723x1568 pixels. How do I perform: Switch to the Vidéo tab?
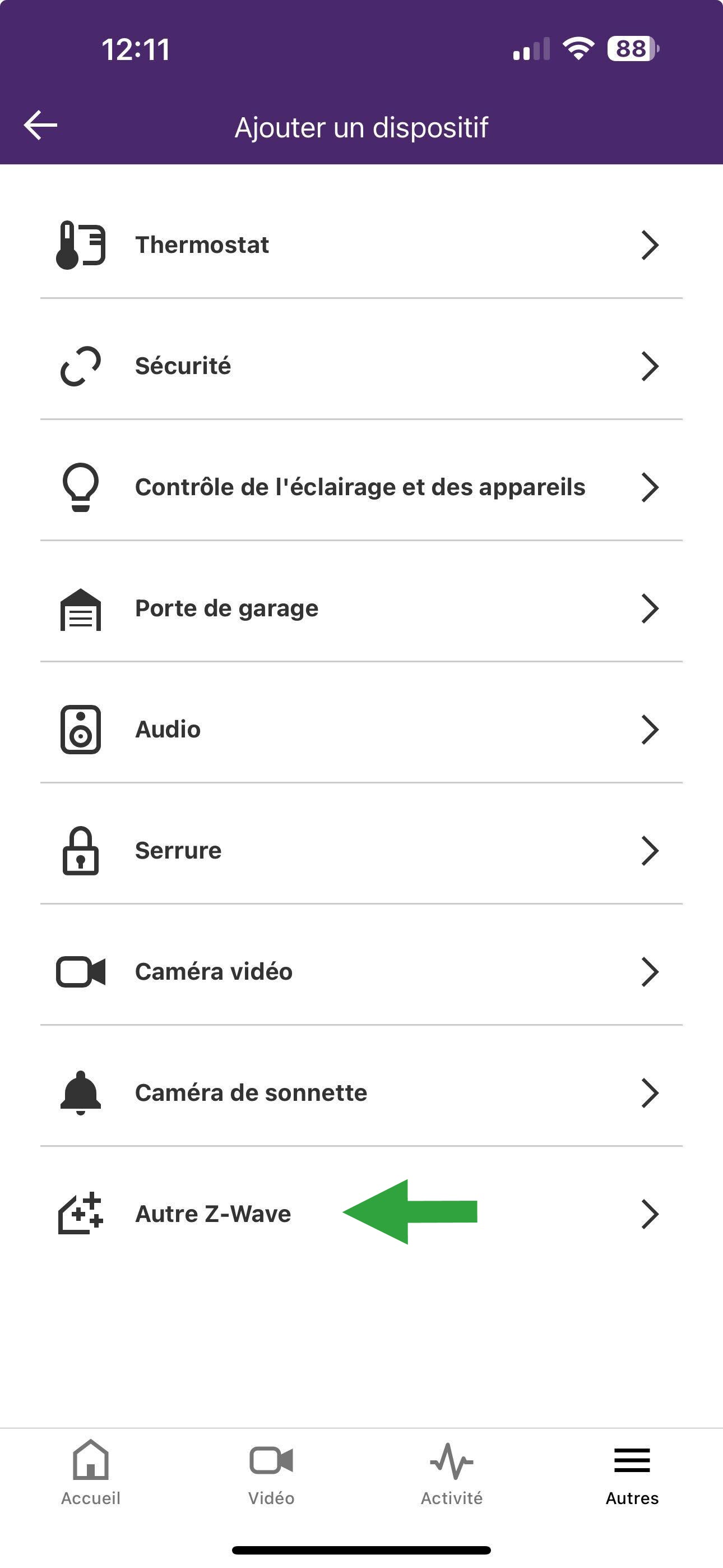(x=271, y=1473)
